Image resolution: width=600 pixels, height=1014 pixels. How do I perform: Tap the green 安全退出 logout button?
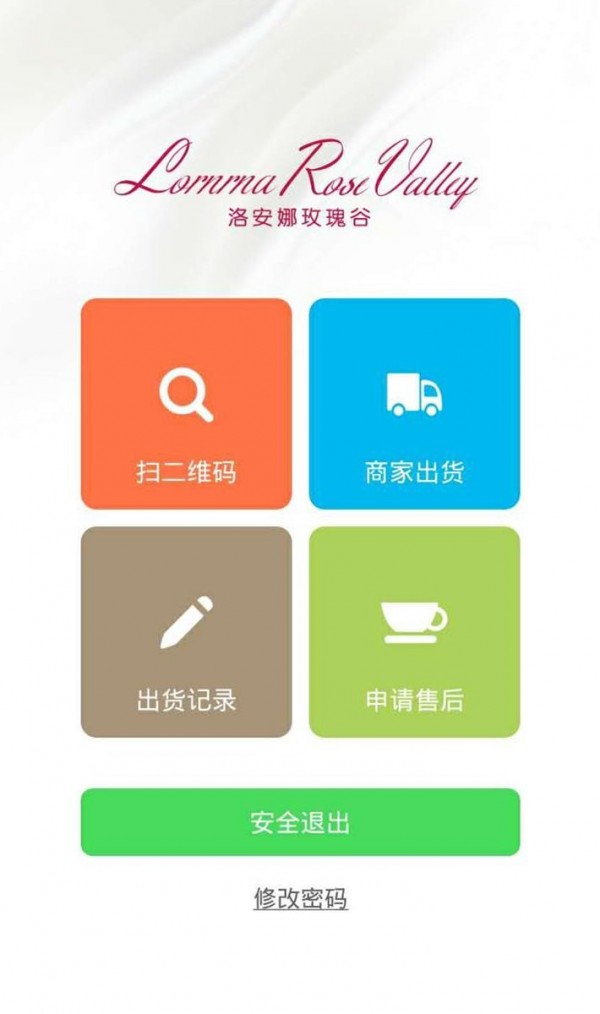tap(300, 822)
